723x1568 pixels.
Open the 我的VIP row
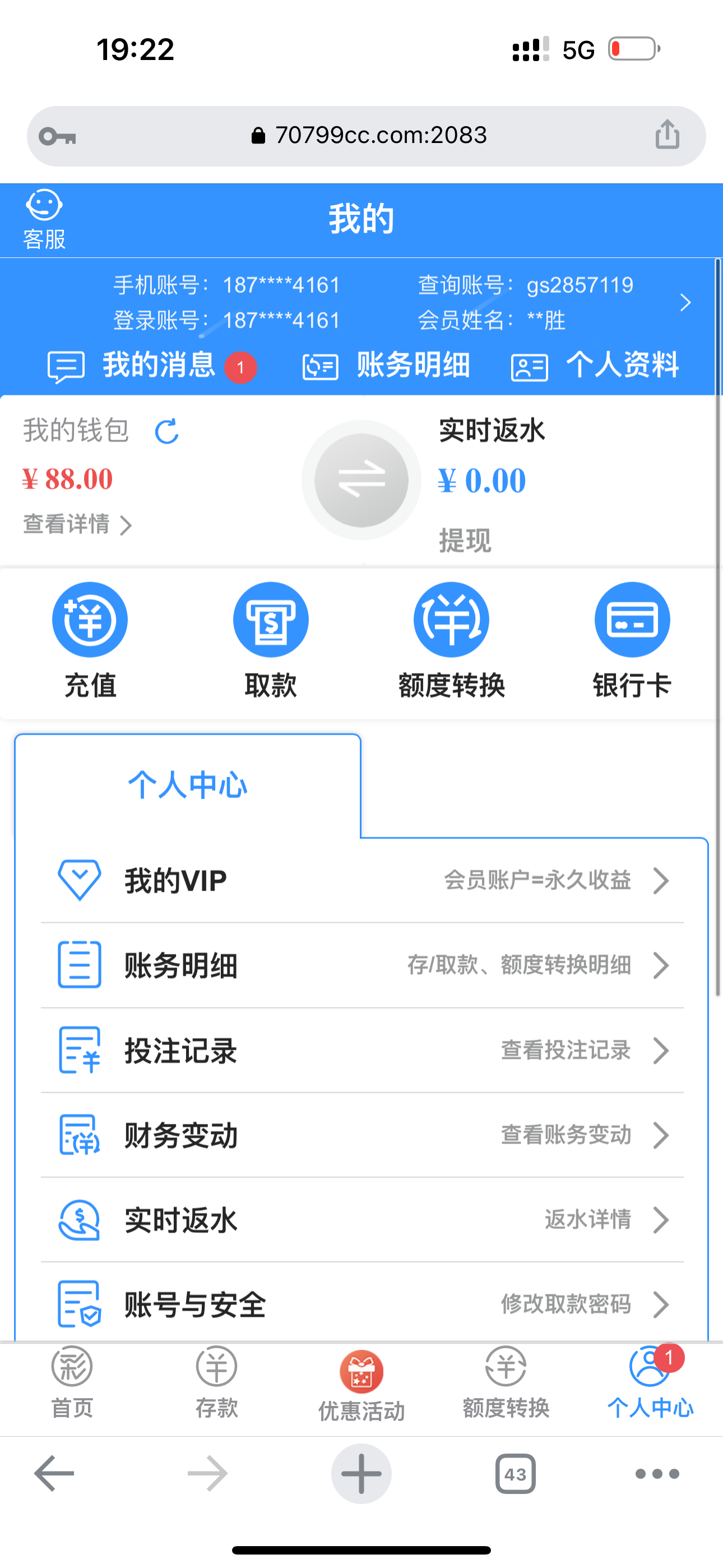(x=361, y=880)
